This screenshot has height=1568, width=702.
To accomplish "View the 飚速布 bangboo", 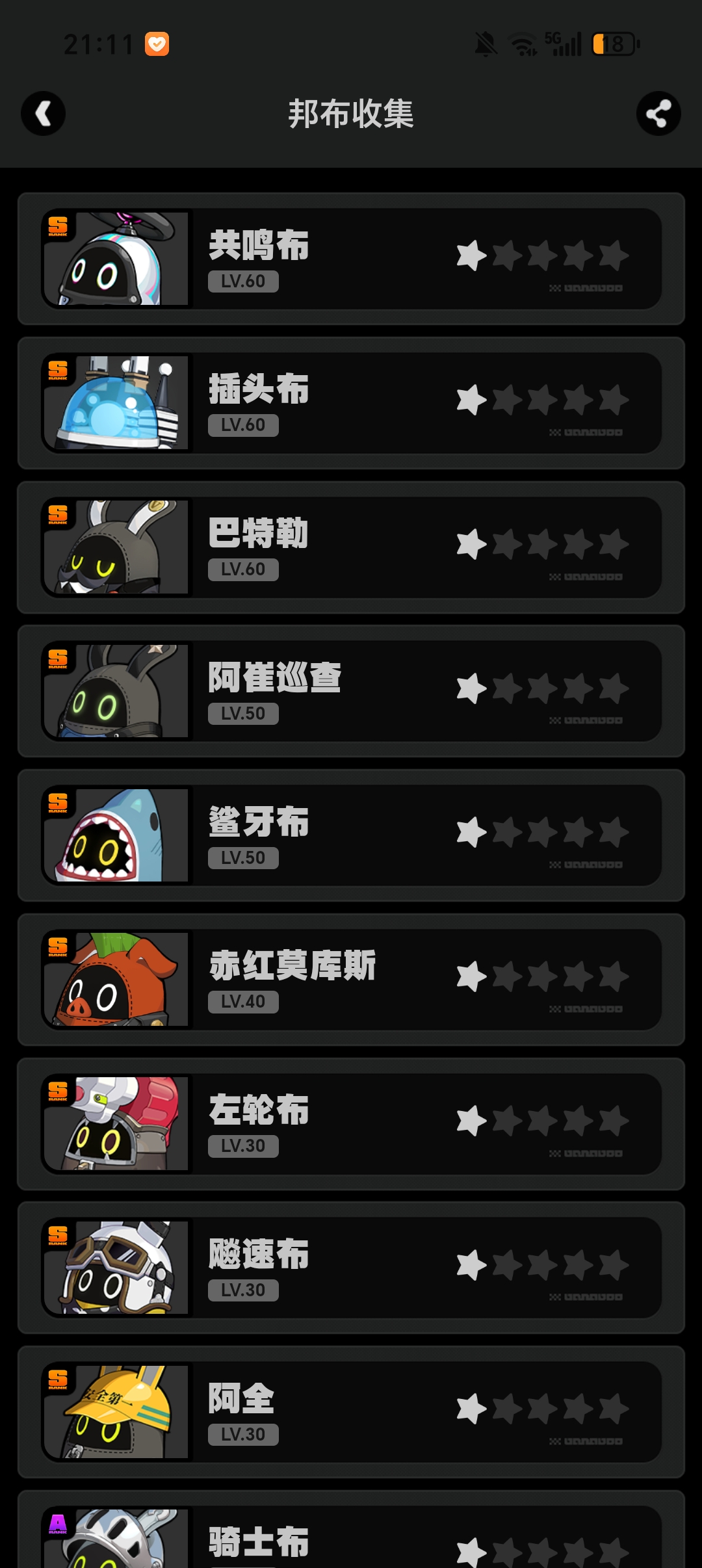I will [x=351, y=1268].
